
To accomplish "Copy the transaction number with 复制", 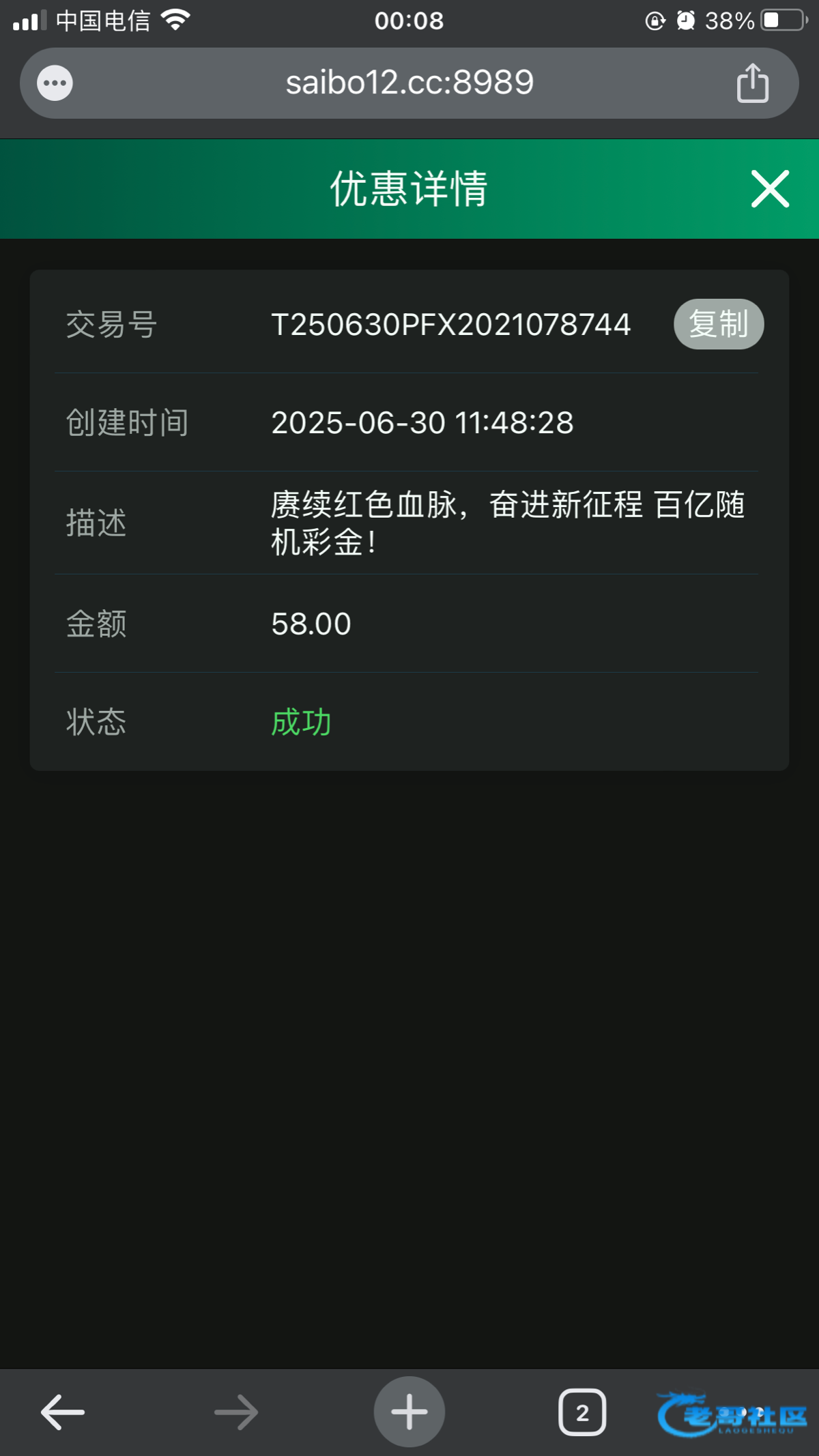I will click(719, 324).
